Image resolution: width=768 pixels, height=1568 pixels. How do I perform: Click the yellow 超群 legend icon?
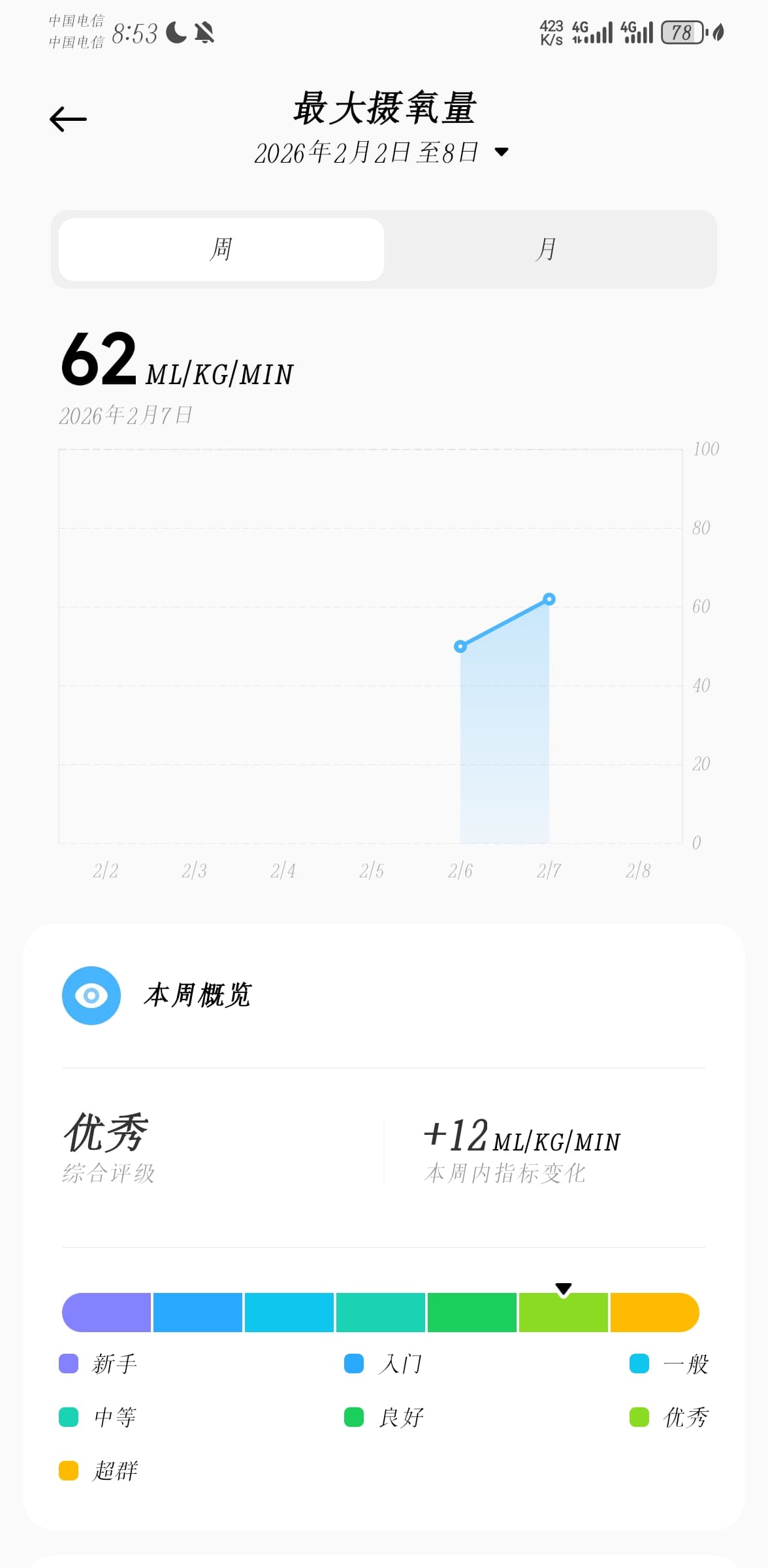coord(68,1471)
